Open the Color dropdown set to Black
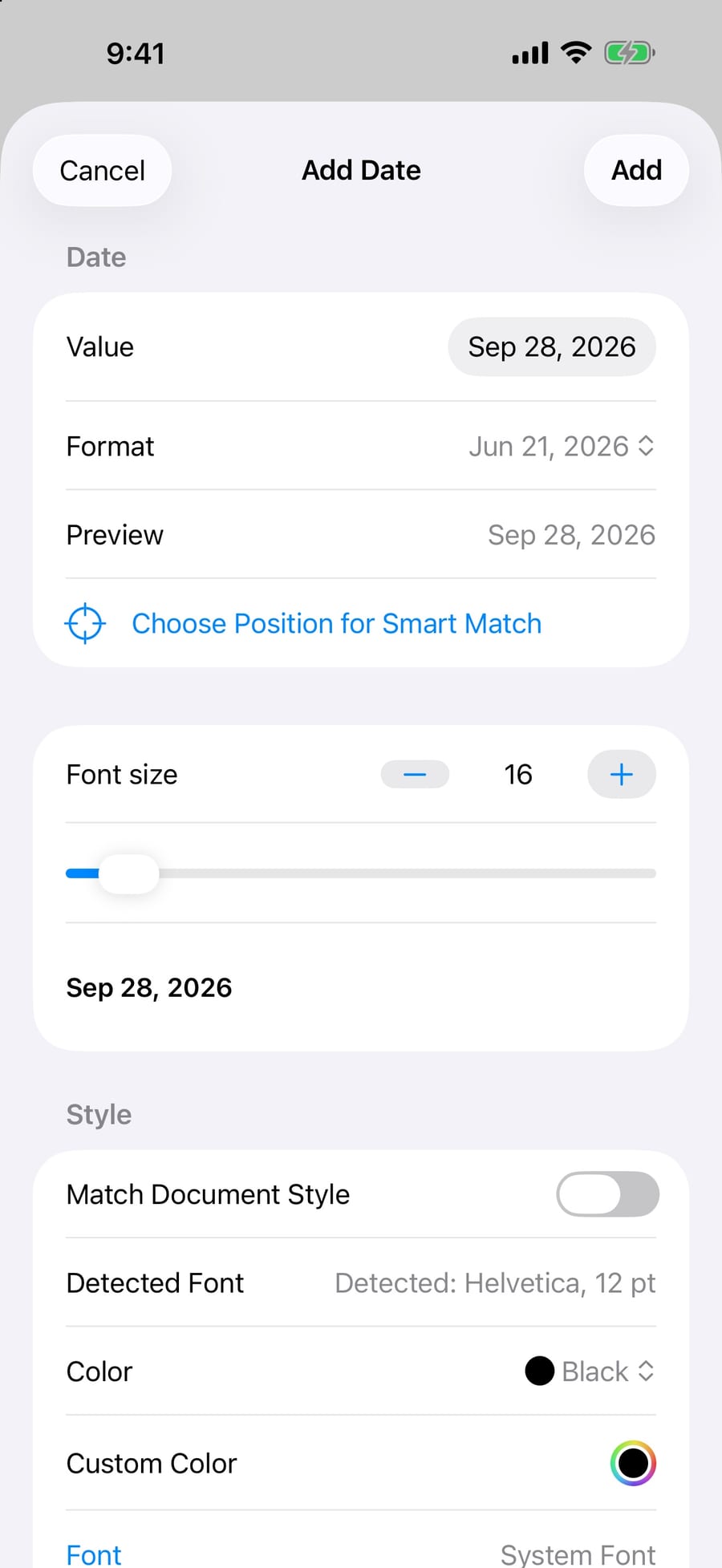This screenshot has height=1568, width=722. pyautogui.click(x=590, y=1371)
